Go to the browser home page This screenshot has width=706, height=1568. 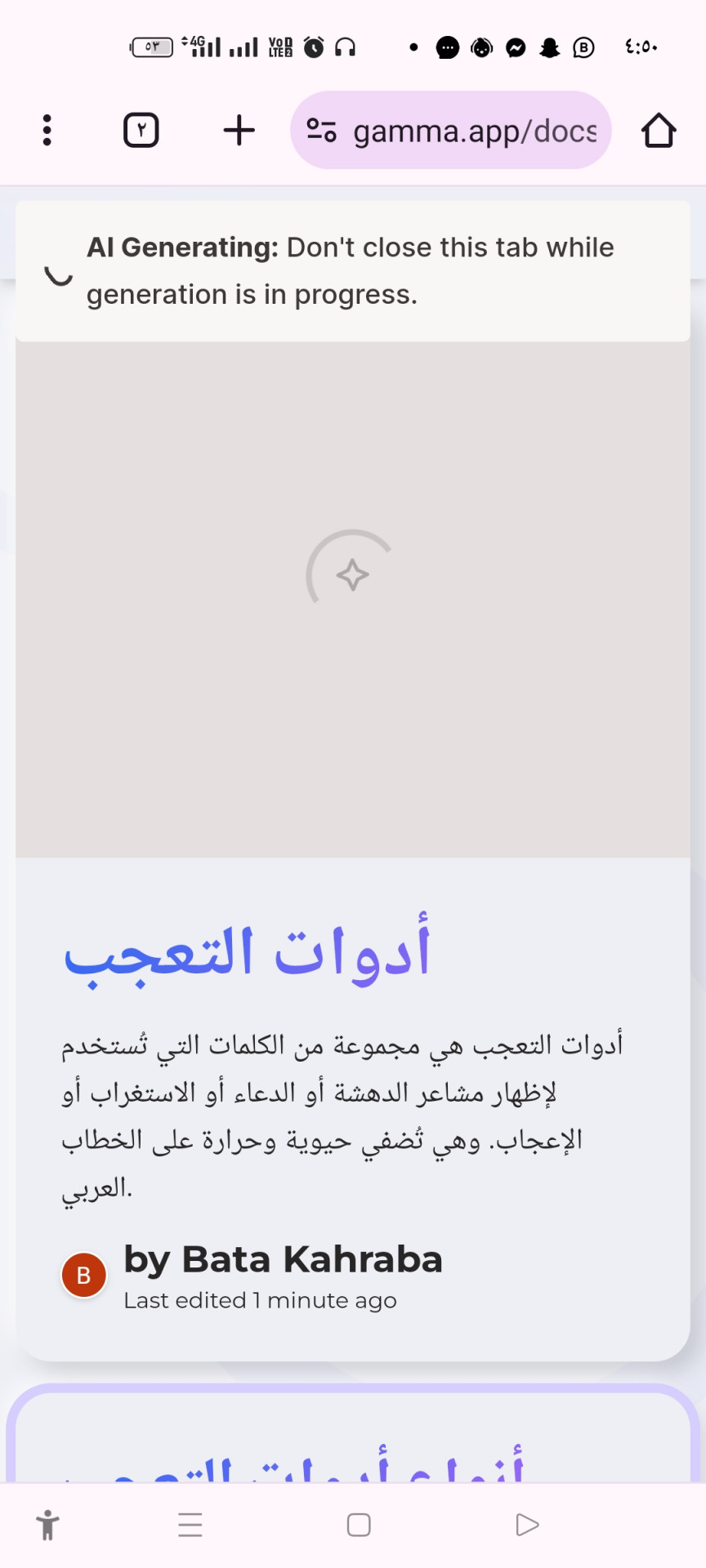[659, 131]
